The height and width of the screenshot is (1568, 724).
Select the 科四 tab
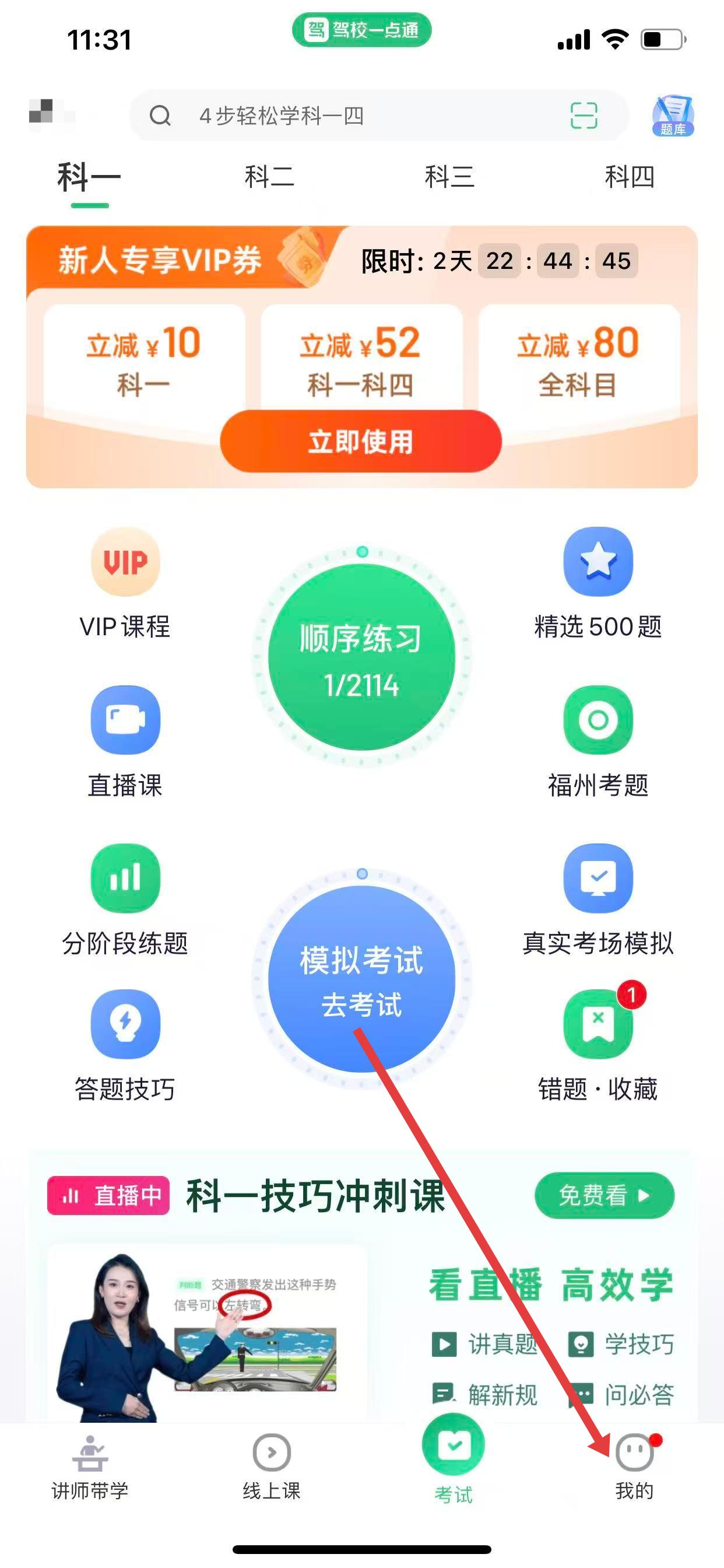(x=629, y=178)
